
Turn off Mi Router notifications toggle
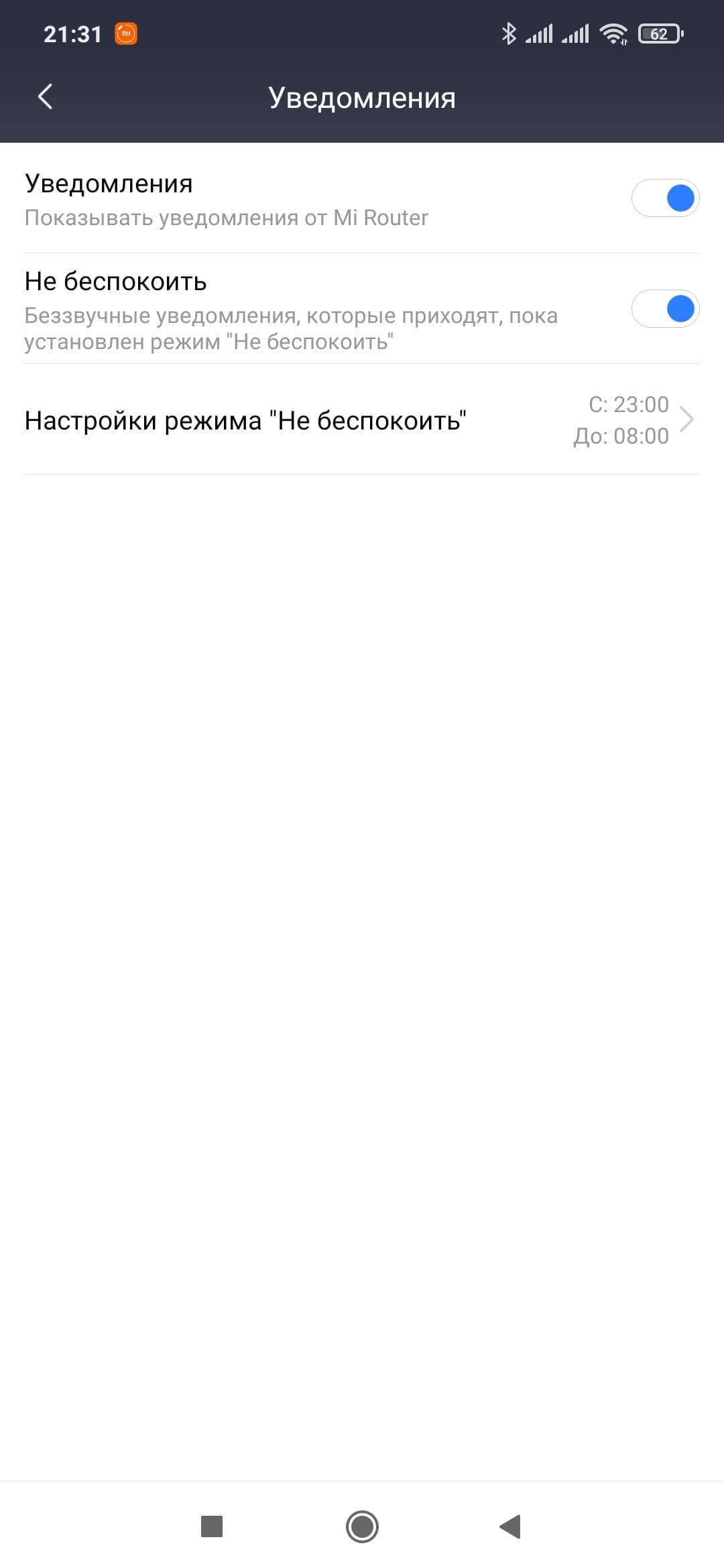[665, 198]
